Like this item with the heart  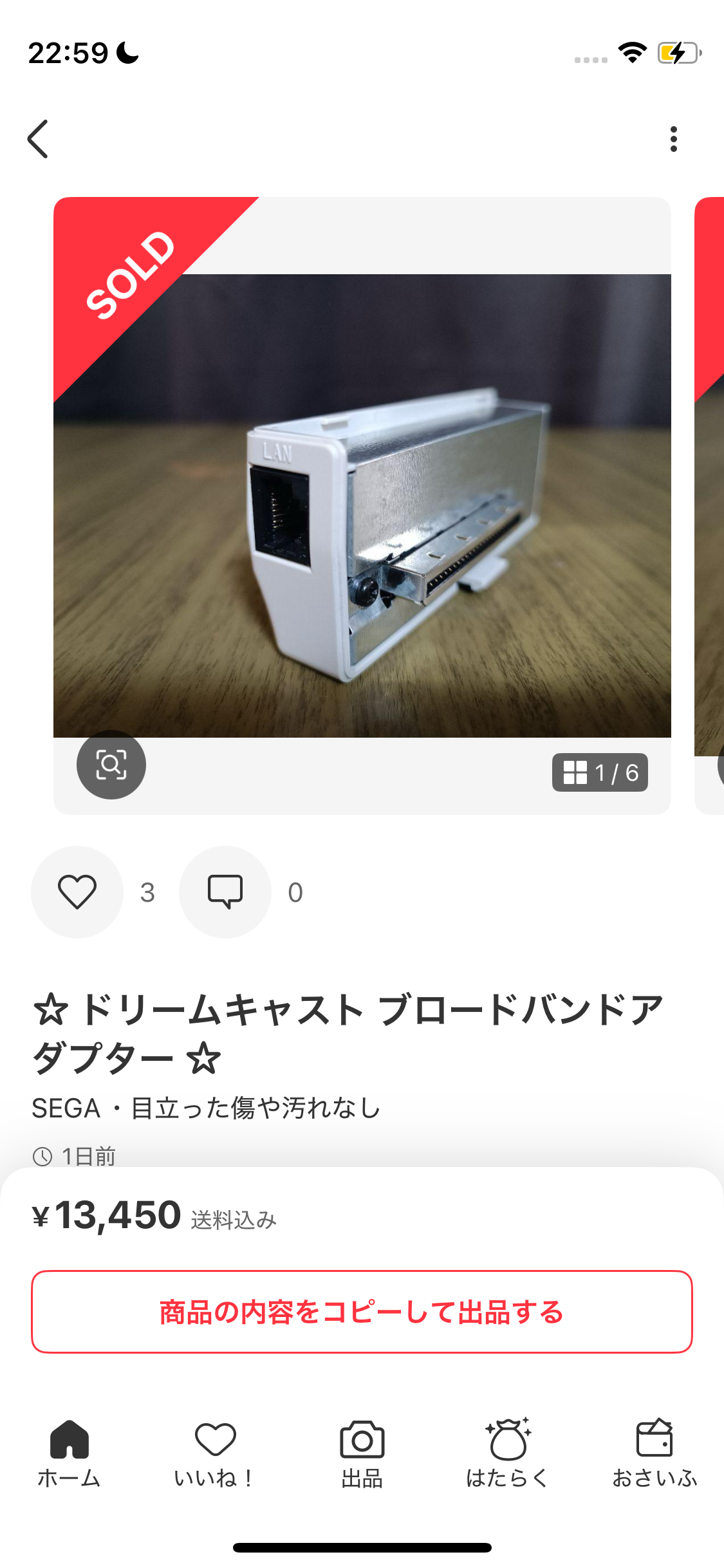[77, 892]
